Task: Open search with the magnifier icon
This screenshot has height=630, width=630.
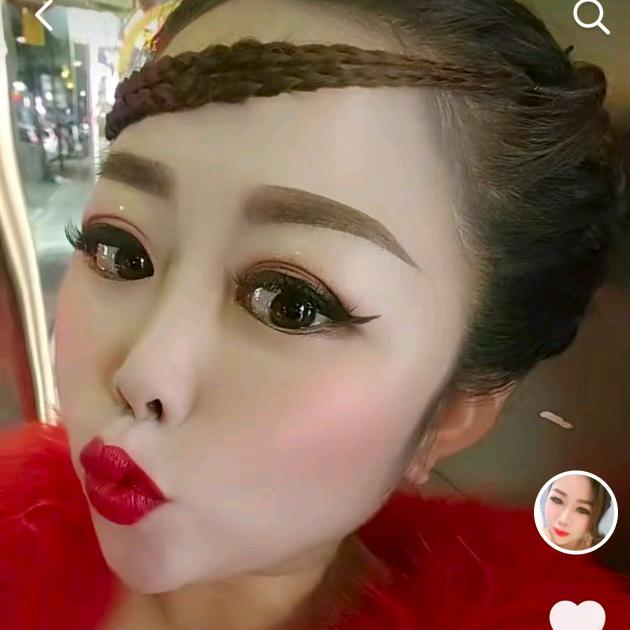Action: click(590, 16)
